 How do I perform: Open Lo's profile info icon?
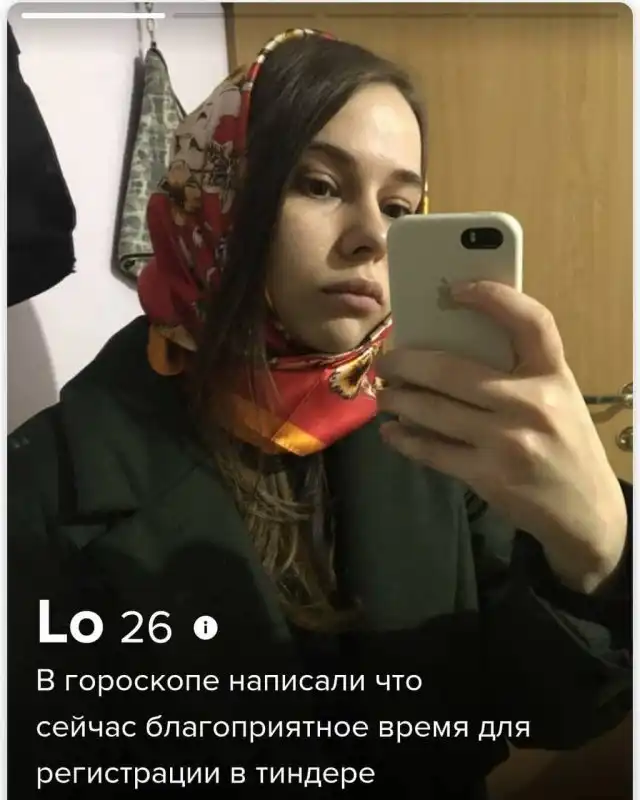(x=206, y=627)
